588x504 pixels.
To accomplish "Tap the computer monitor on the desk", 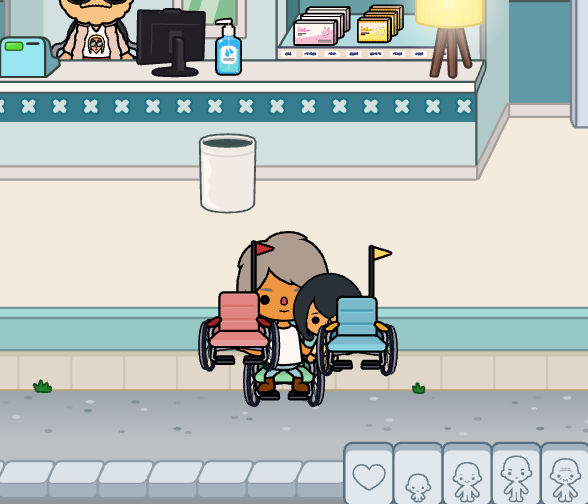I will (x=171, y=42).
